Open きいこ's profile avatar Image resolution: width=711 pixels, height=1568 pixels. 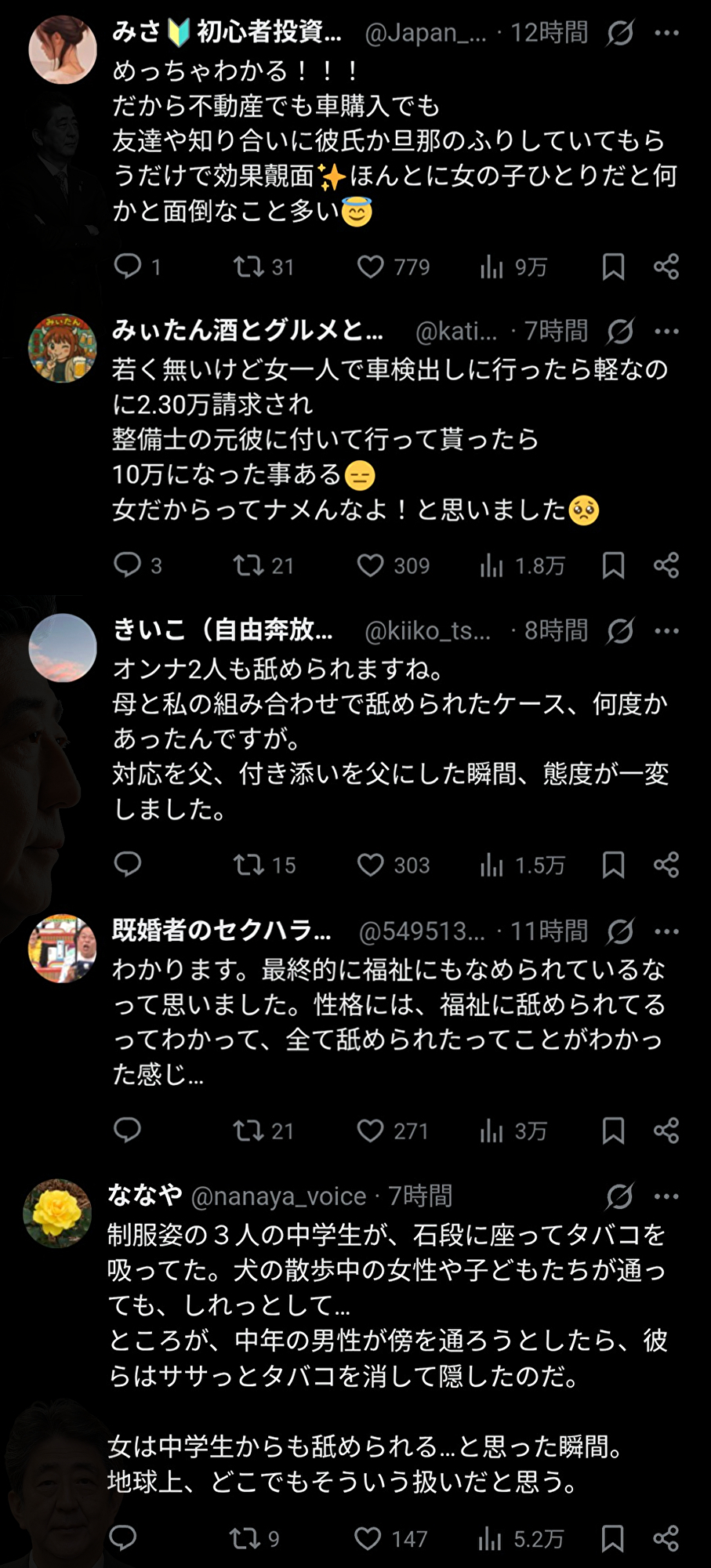click(x=63, y=648)
